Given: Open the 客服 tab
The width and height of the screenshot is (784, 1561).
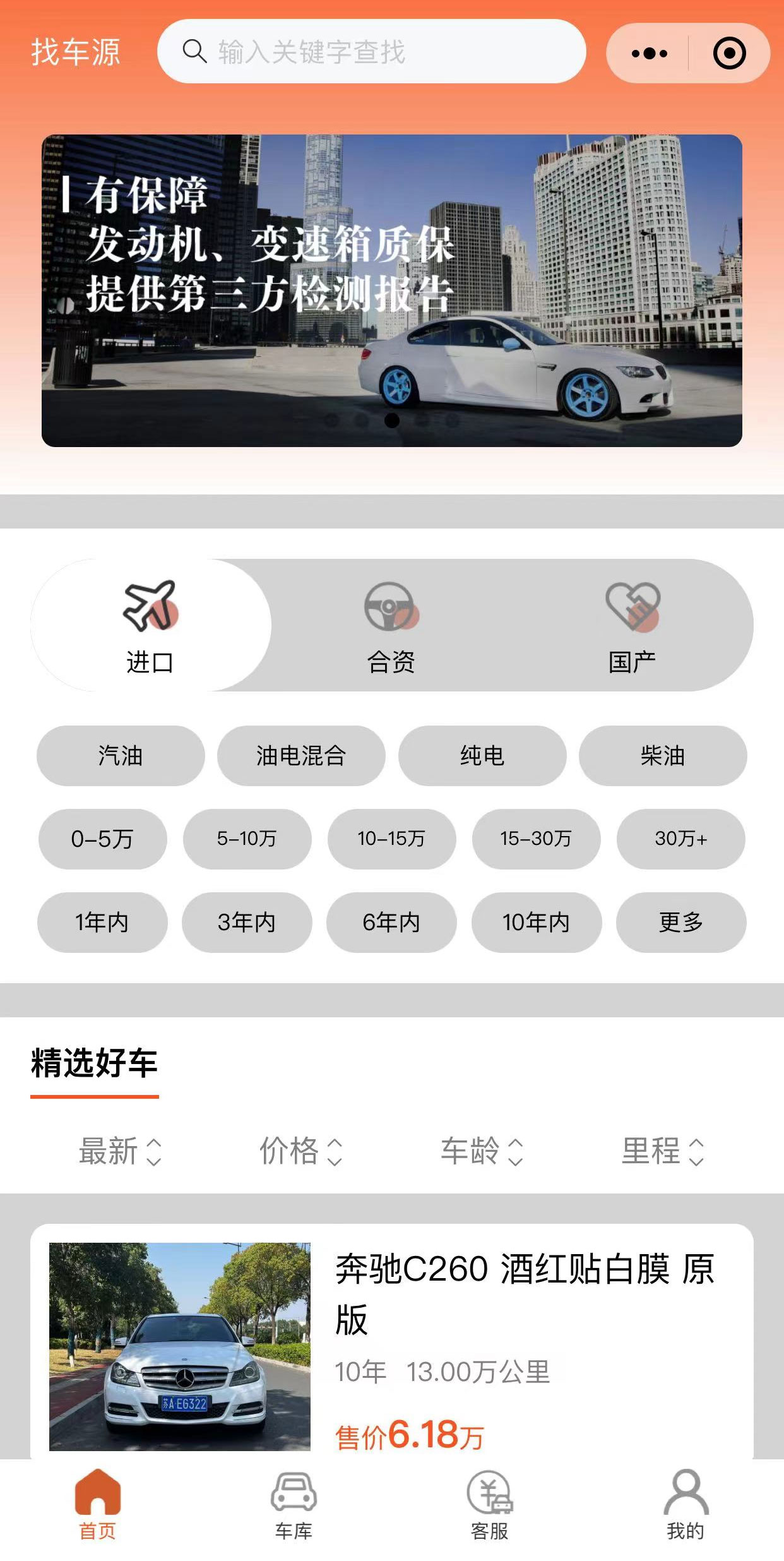Looking at the screenshot, I should (x=489, y=1505).
